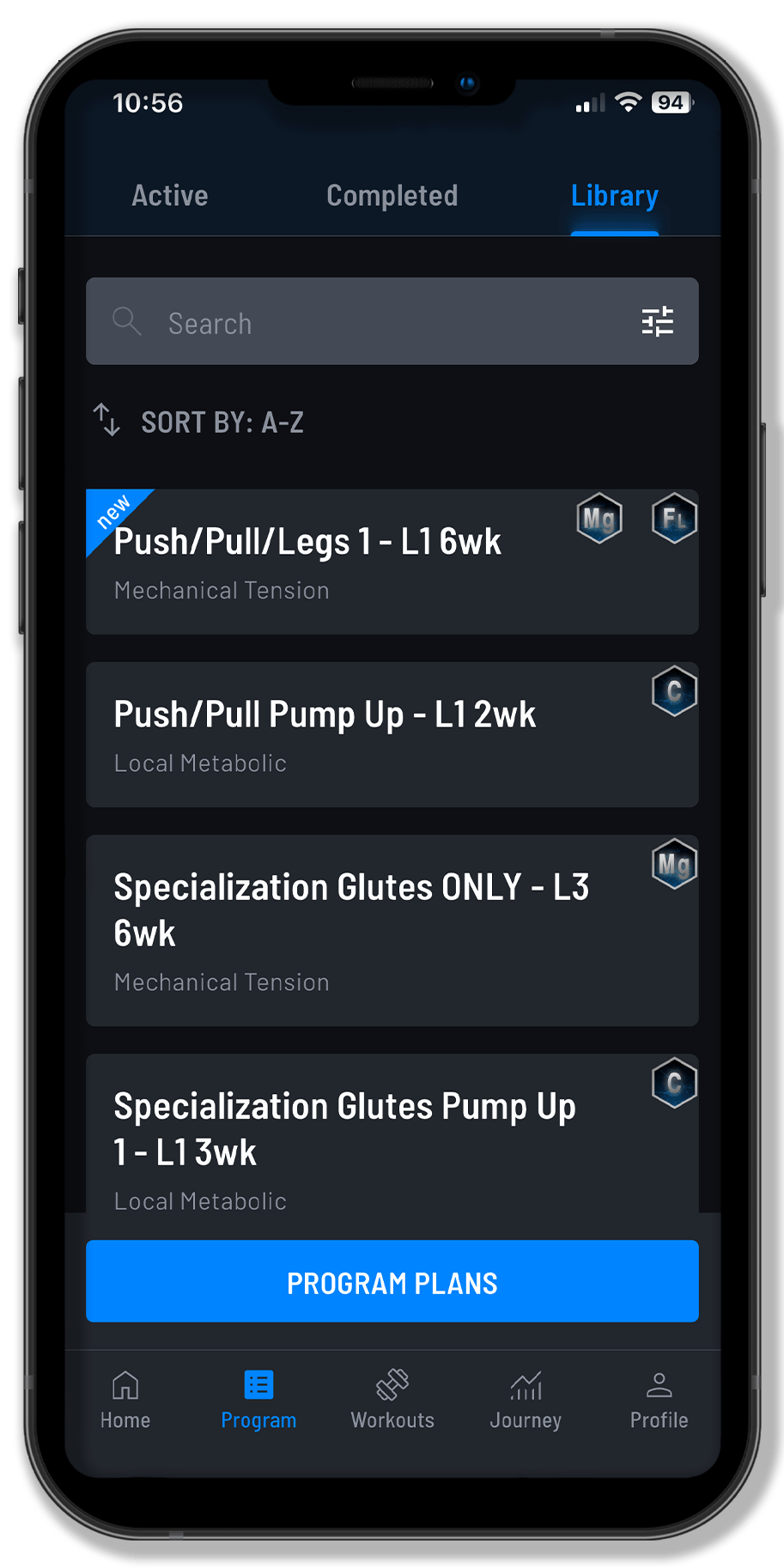Viewport: 784px width, 1568px height.
Task: Open the SORT BY: A-Z selector
Action: [x=222, y=421]
